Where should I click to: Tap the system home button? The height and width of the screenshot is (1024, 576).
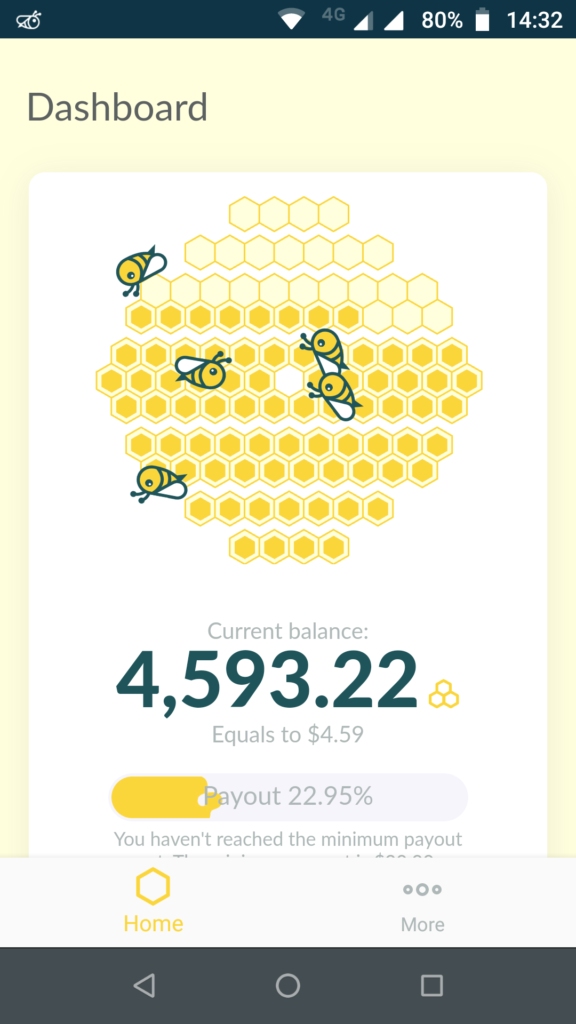pos(288,985)
